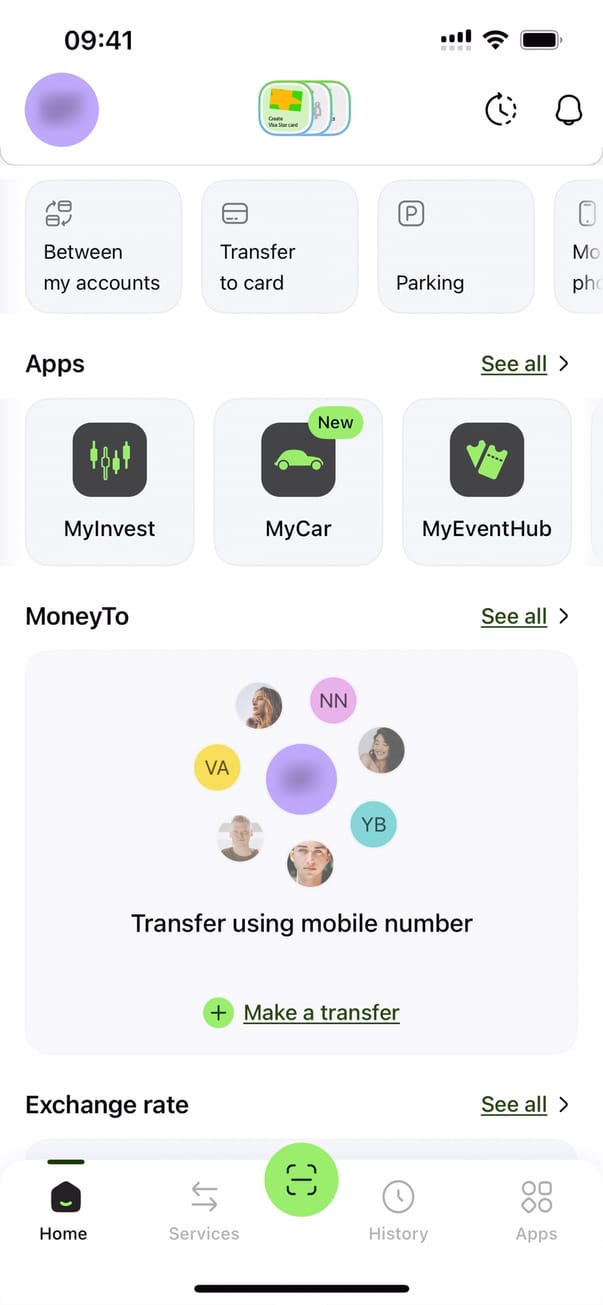Switch to the History tab
603x1305 pixels.
pyautogui.click(x=398, y=1210)
